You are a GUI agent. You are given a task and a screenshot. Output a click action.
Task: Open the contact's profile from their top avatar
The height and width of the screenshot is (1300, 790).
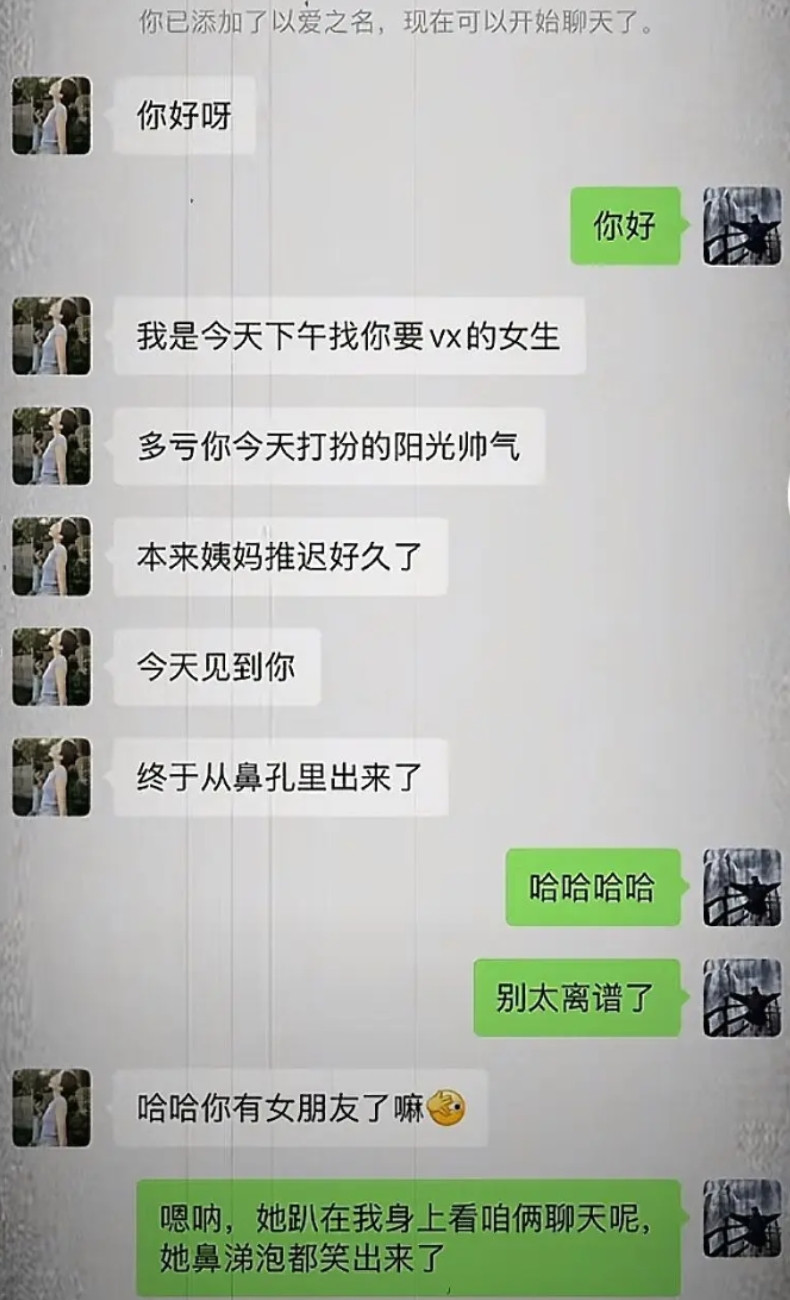click(x=50, y=115)
